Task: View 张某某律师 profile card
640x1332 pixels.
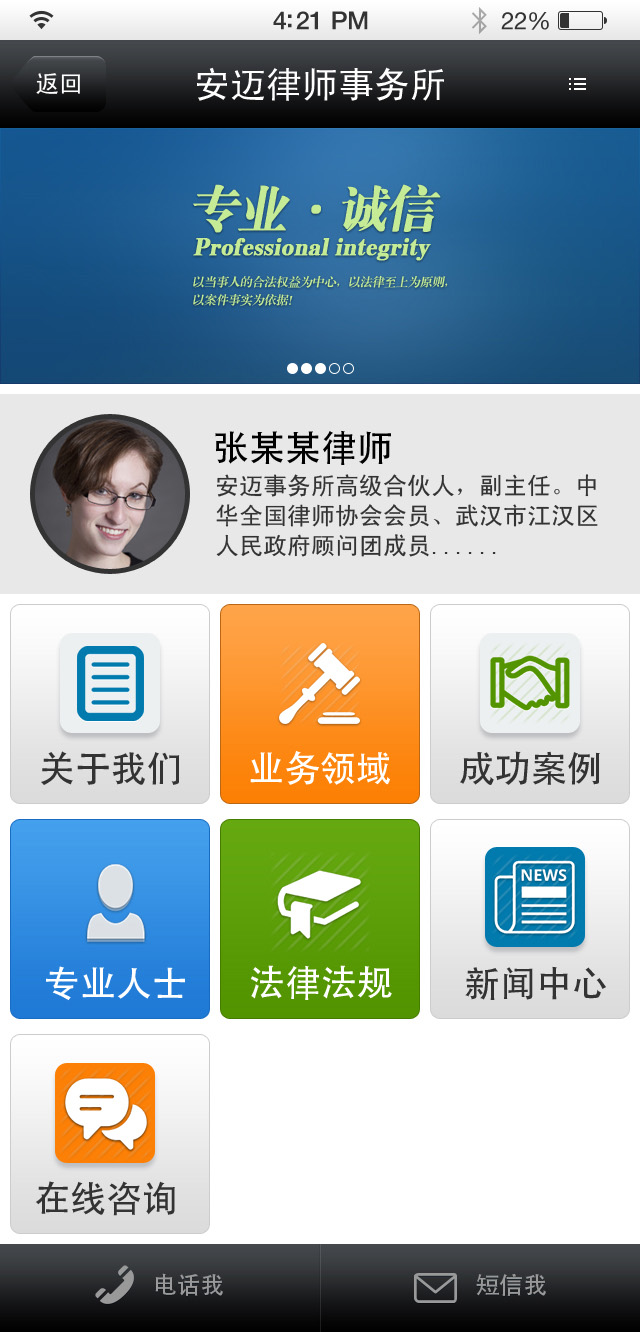Action: click(x=320, y=494)
